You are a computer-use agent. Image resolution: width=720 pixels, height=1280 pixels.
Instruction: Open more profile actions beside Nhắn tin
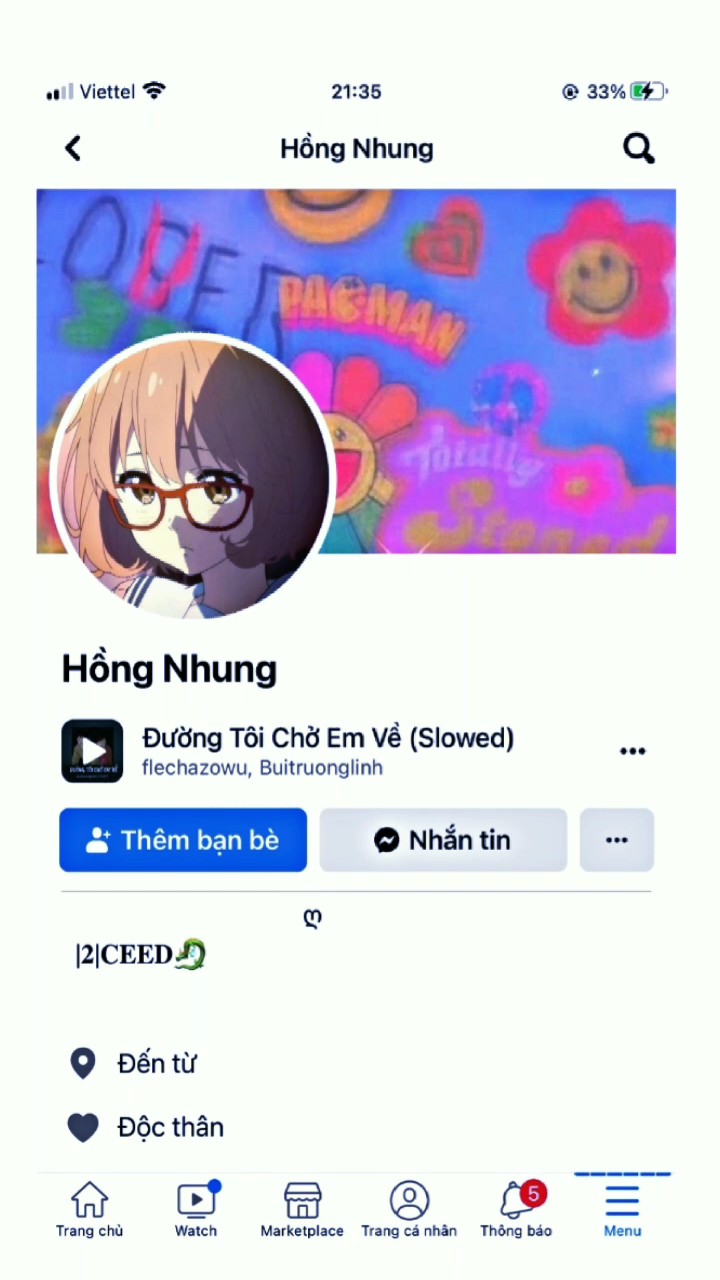click(617, 840)
